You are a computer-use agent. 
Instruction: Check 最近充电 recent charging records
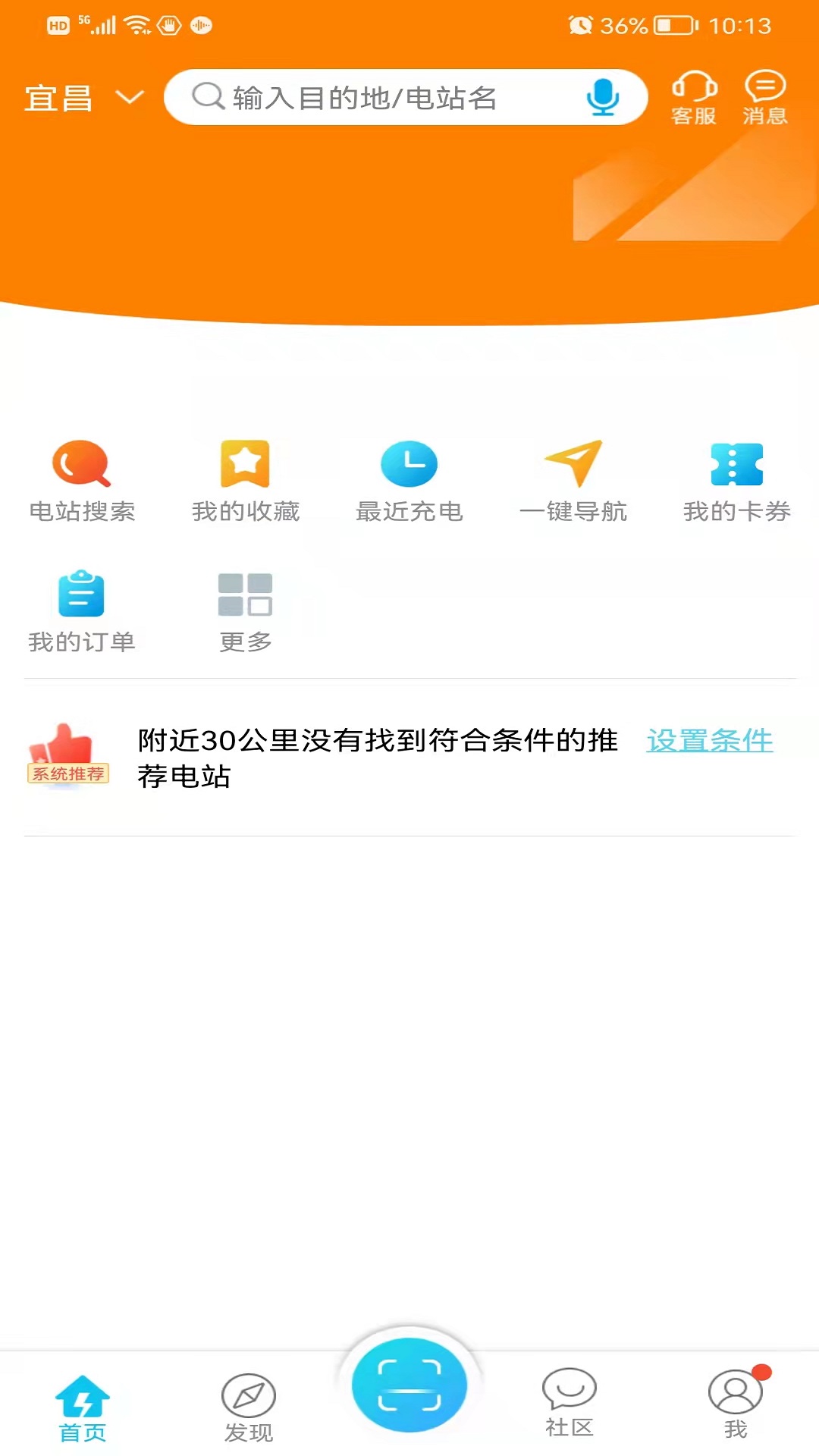click(409, 478)
